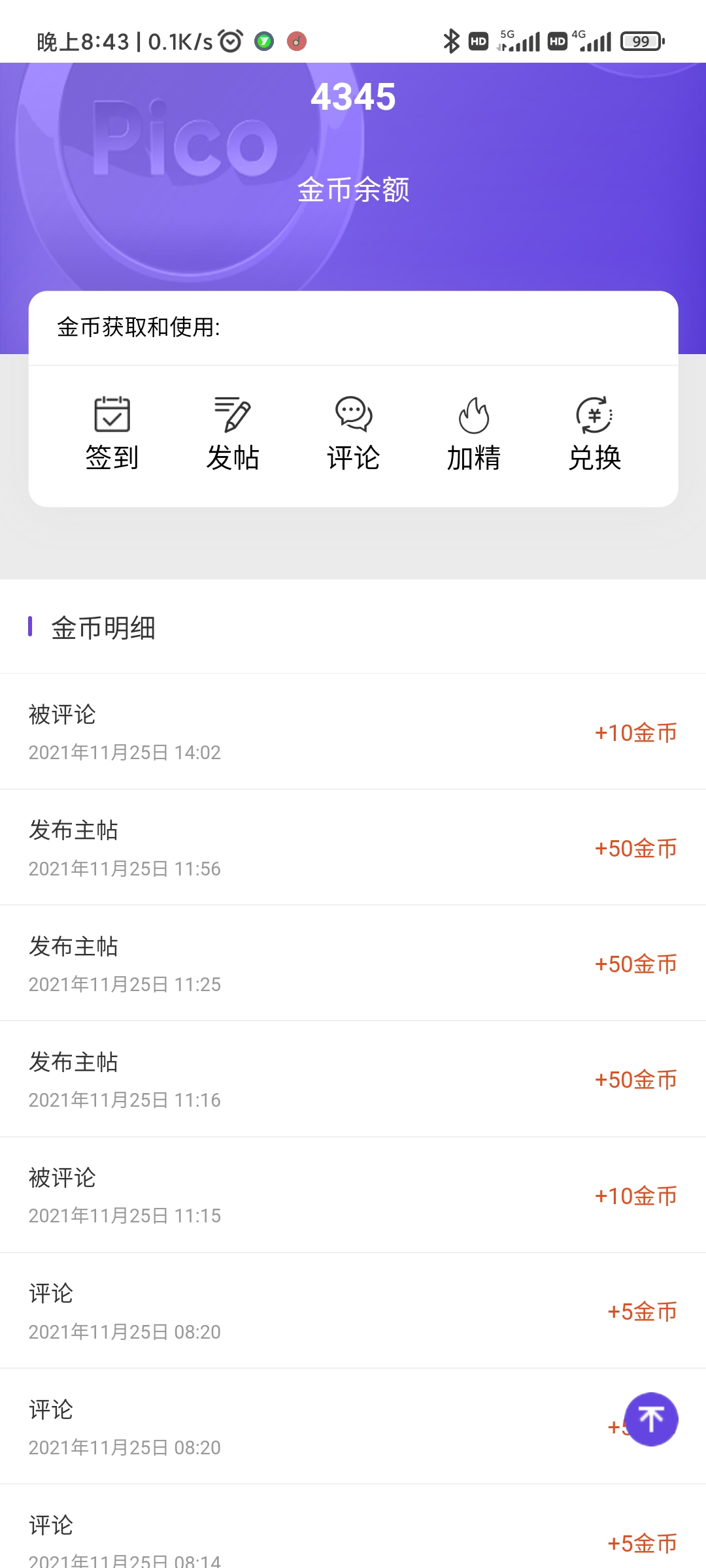
Task: Click the alarm clock status bar icon
Action: [x=229, y=41]
